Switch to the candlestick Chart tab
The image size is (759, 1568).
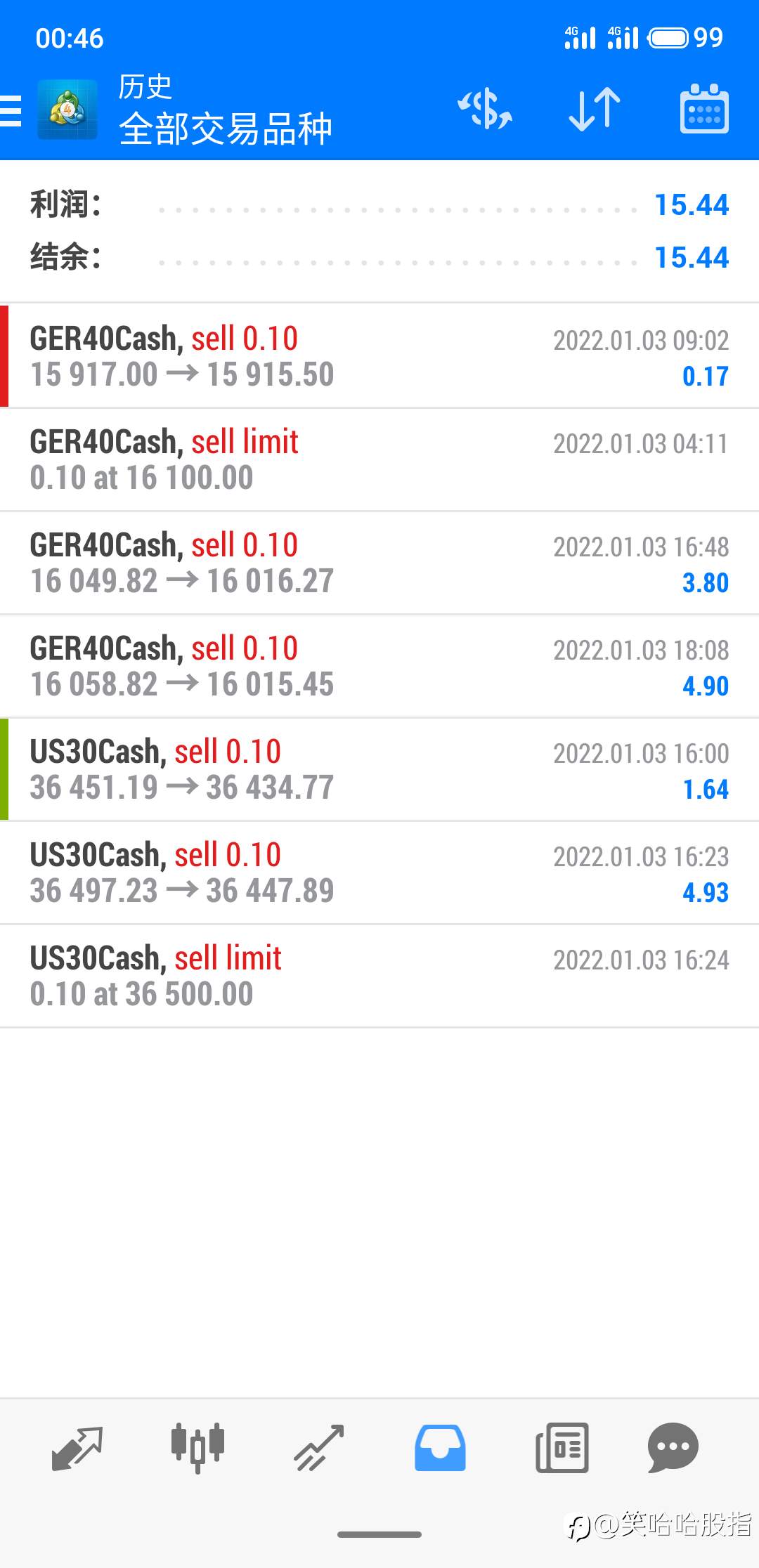[197, 1448]
